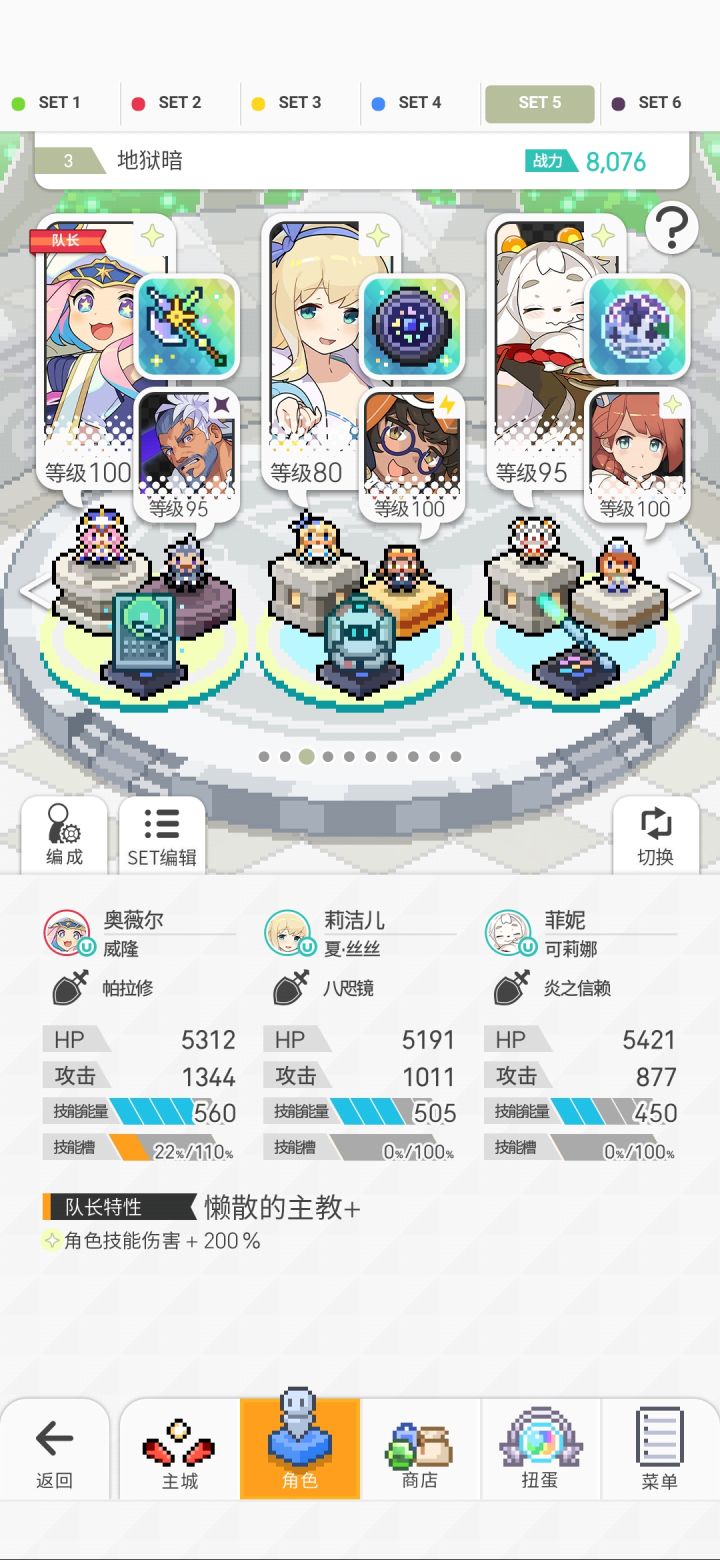This screenshot has width=720, height=1560.
Task: Tap the 编成 formation icon
Action: click(x=63, y=833)
